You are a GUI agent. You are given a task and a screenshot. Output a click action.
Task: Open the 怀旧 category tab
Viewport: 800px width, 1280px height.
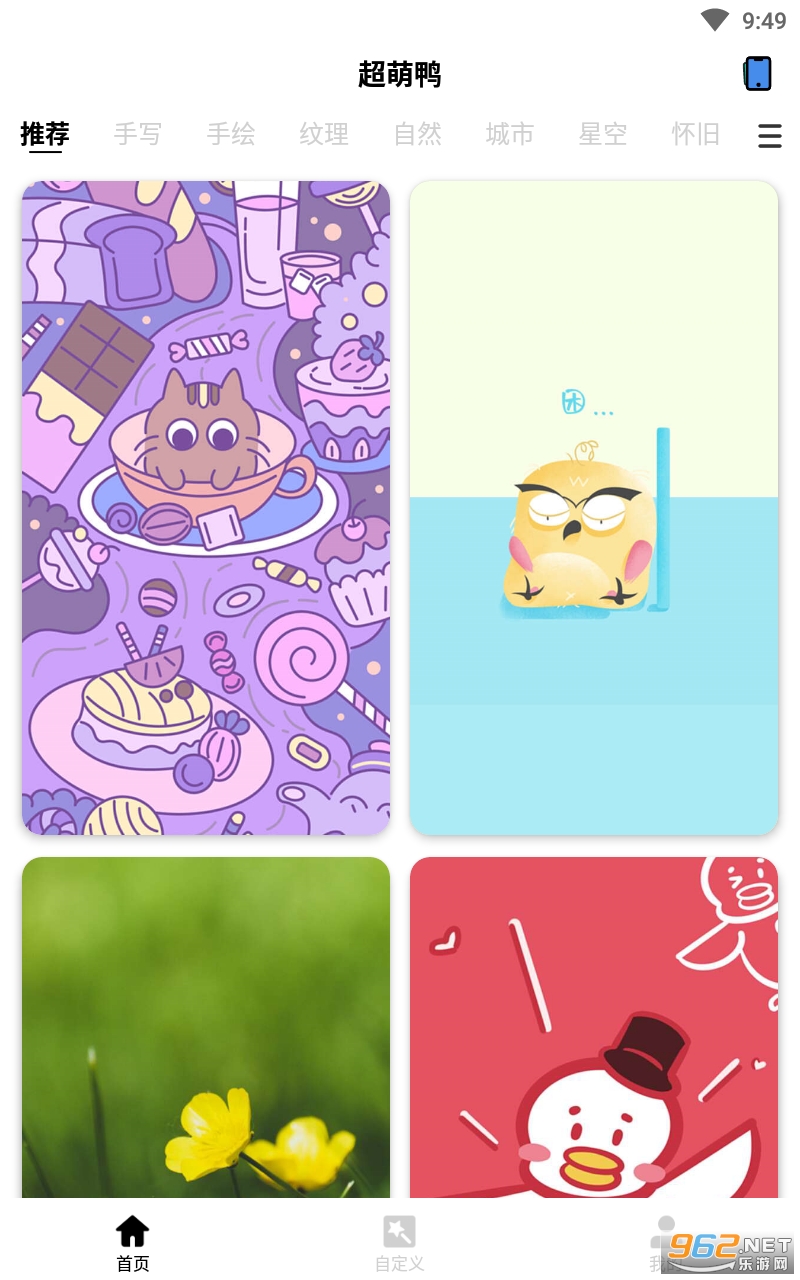(x=696, y=134)
